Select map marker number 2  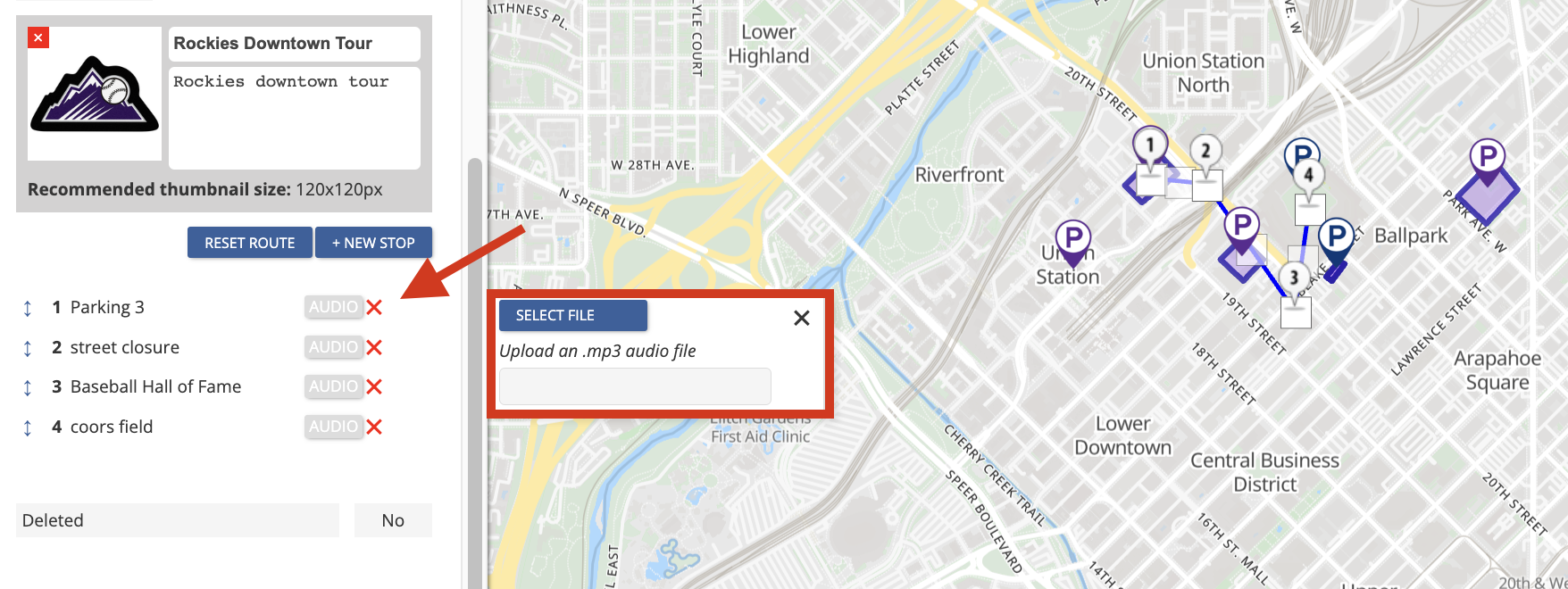[x=1205, y=152]
